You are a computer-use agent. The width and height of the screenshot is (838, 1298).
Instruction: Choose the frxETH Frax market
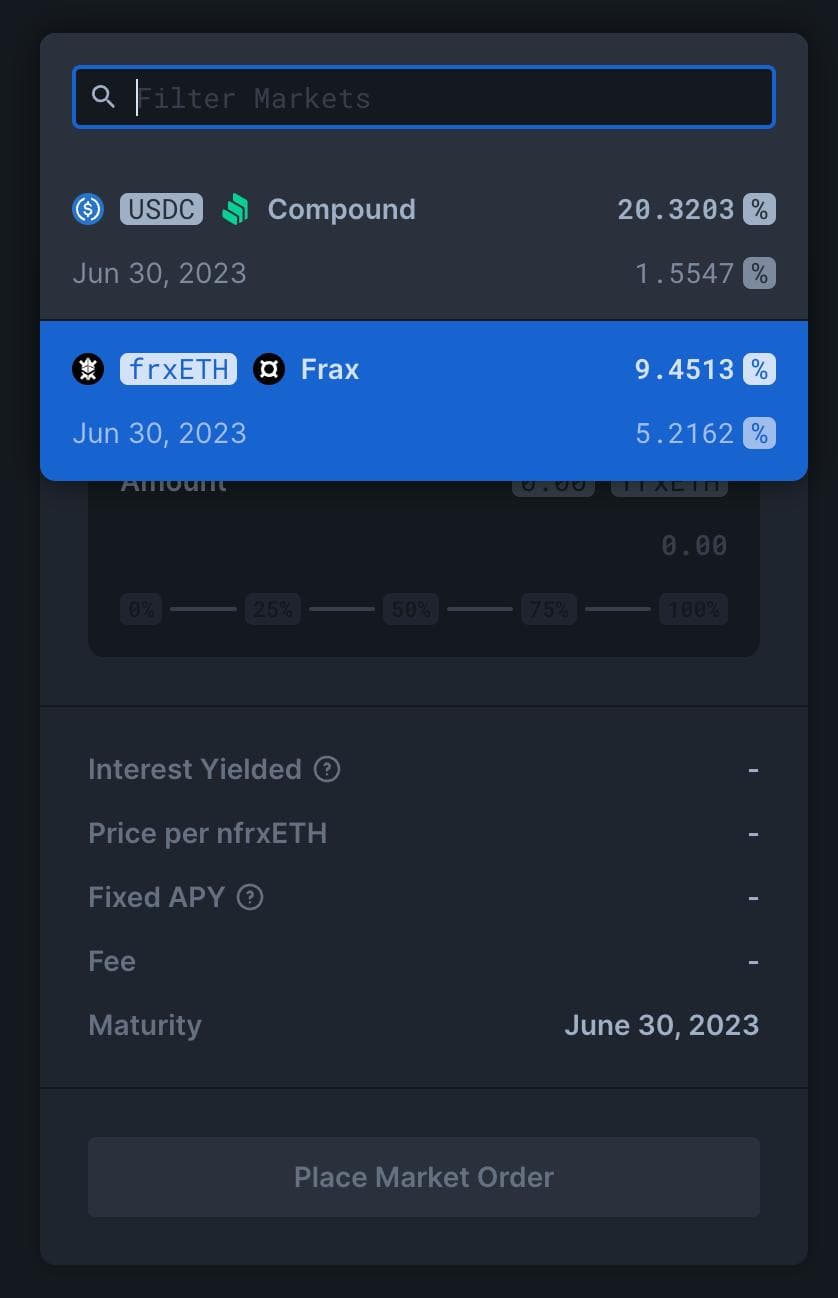pyautogui.click(x=423, y=400)
